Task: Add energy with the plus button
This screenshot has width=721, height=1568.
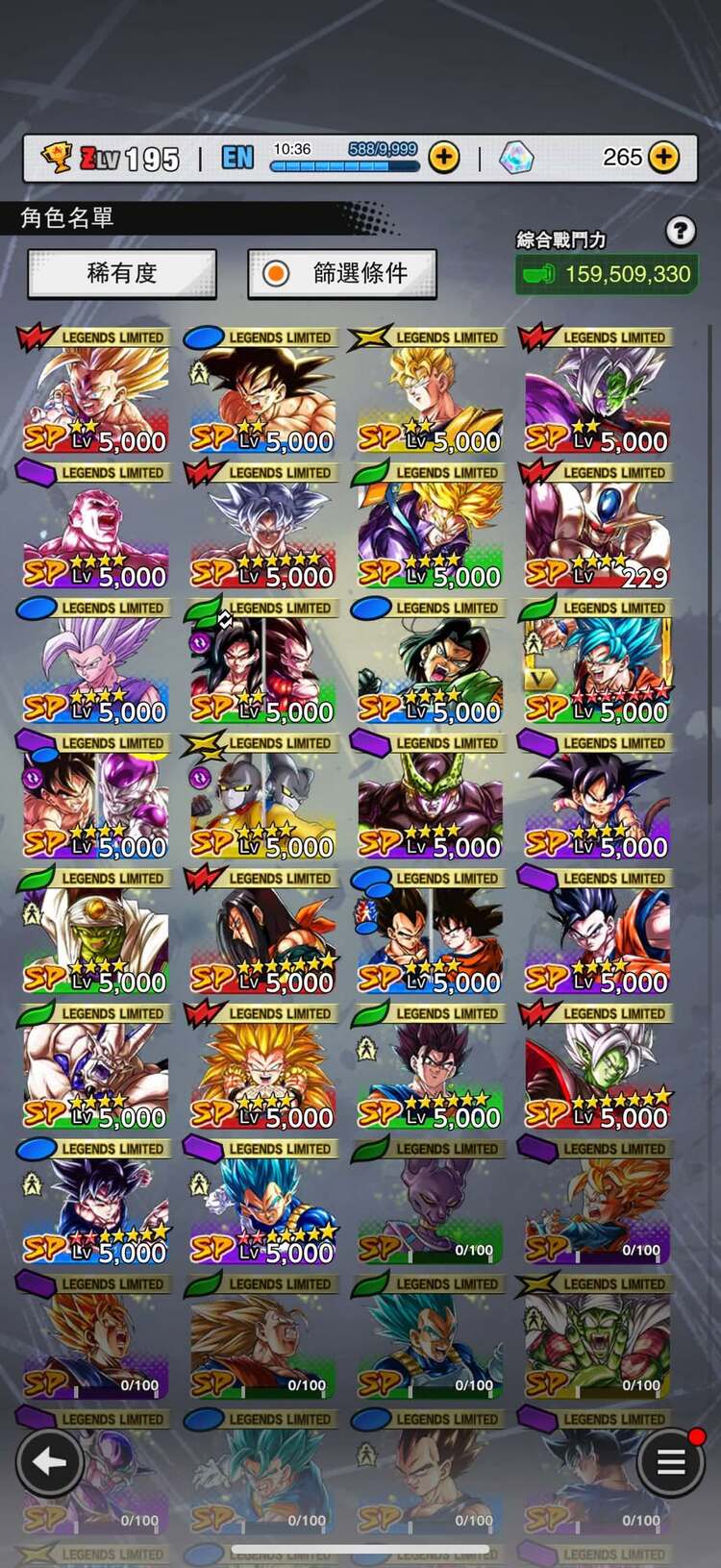Action: coord(443,157)
